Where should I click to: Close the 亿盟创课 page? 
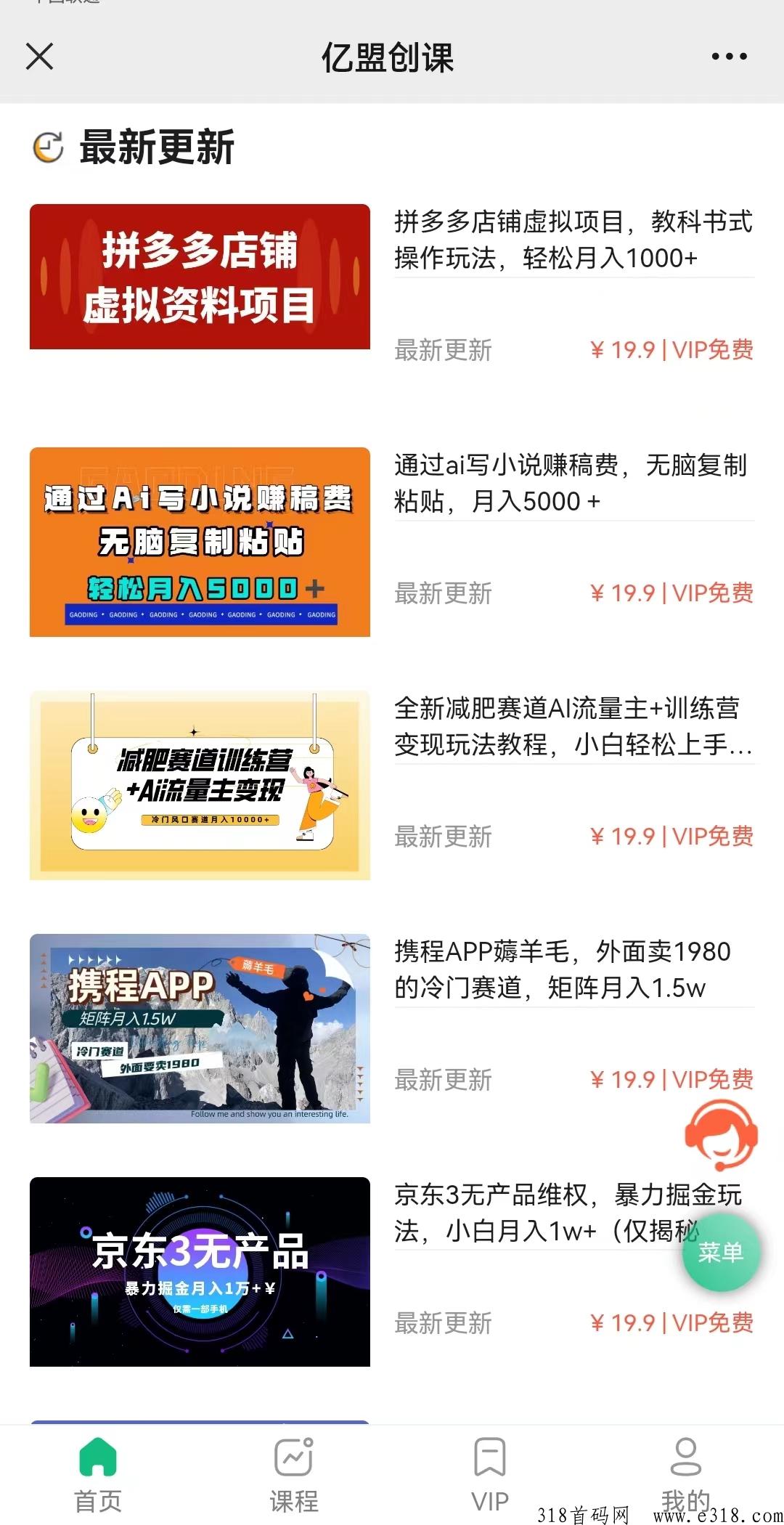tap(39, 56)
